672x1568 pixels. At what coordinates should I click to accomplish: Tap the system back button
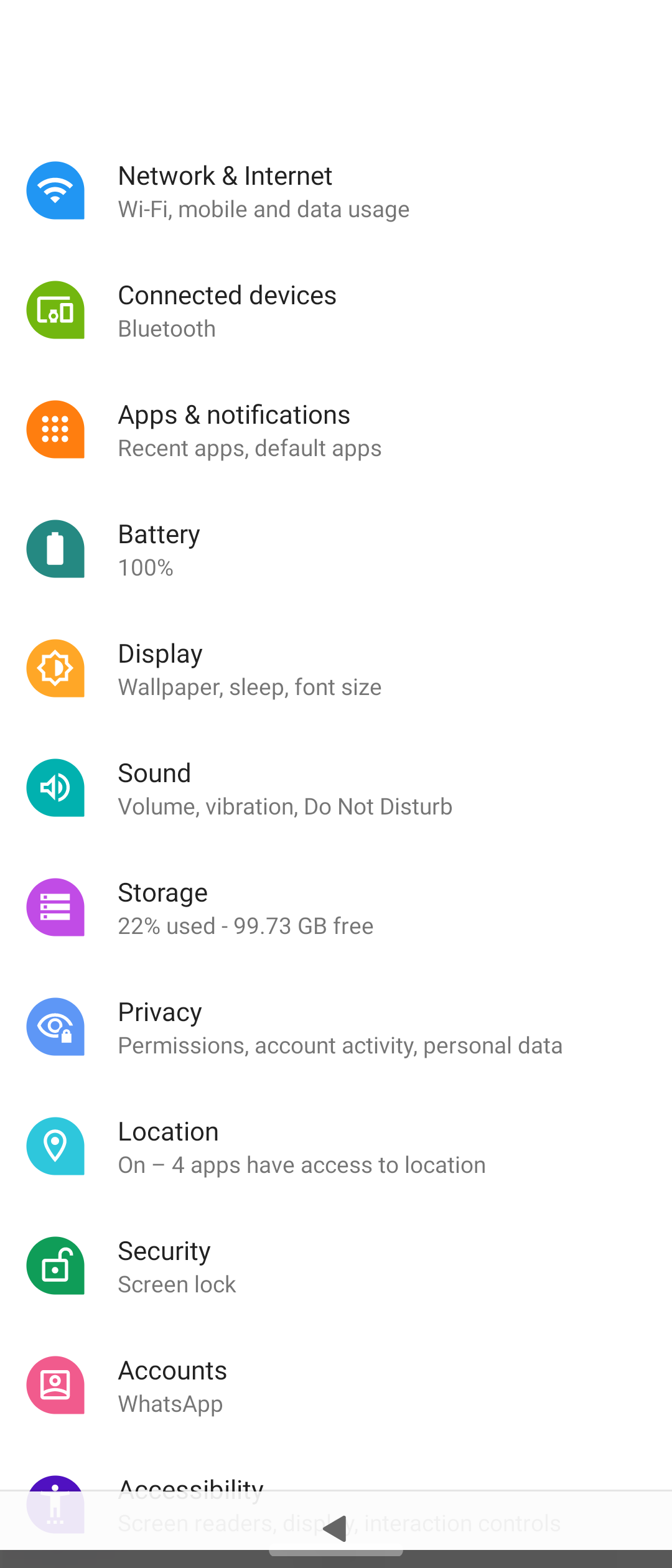pyautogui.click(x=335, y=1528)
